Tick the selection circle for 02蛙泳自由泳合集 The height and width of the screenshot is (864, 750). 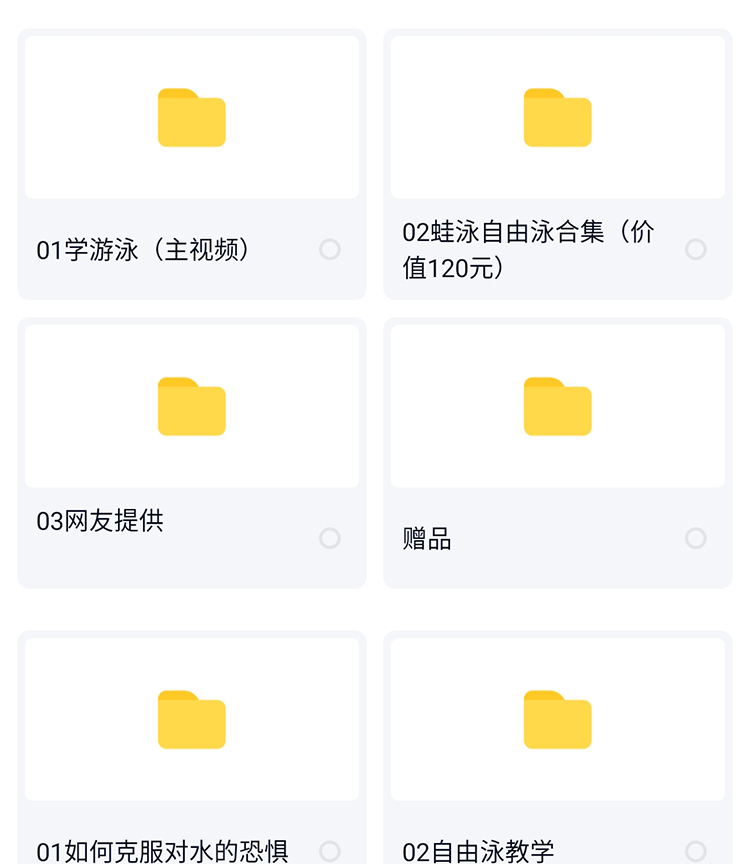pyautogui.click(x=696, y=250)
